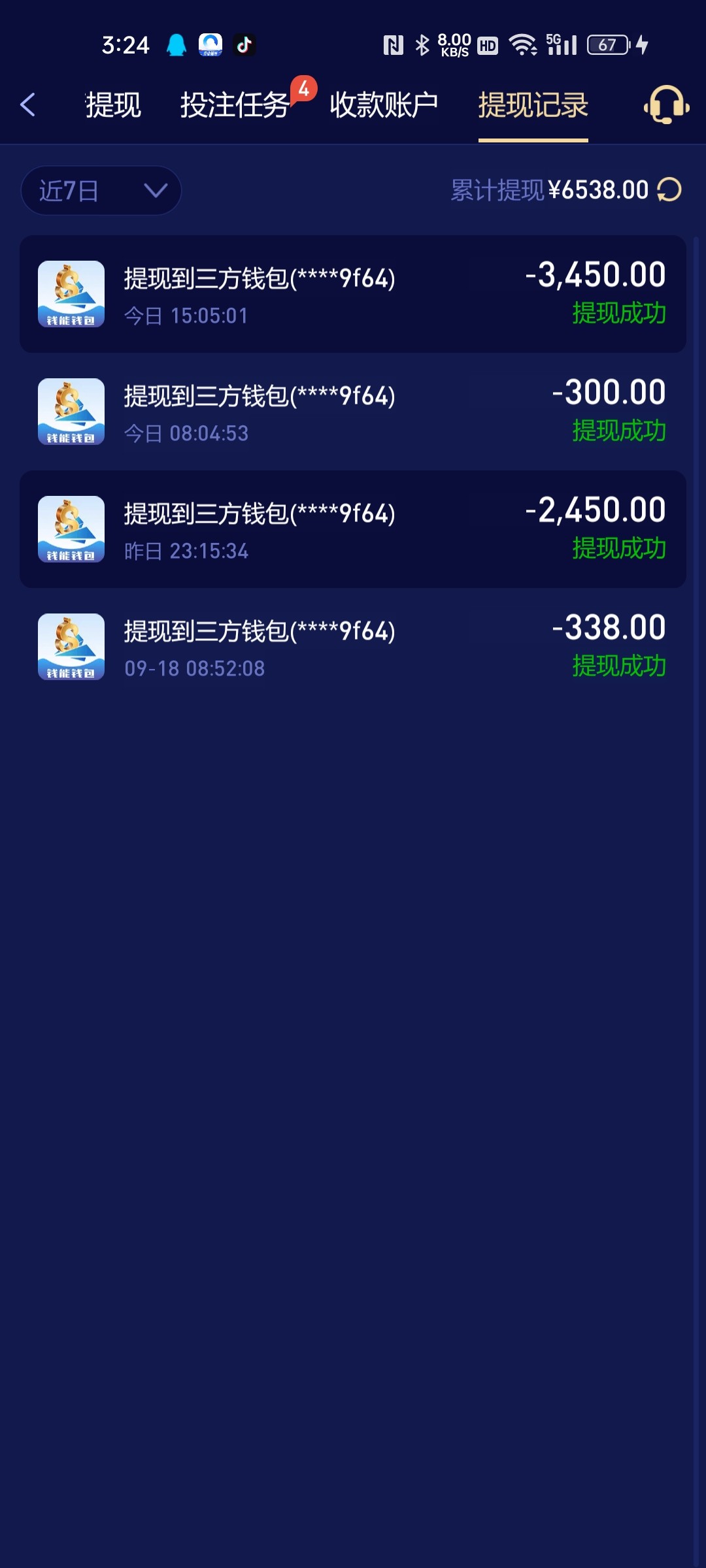
Task: Refresh the 累计提现 total
Action: [x=669, y=190]
